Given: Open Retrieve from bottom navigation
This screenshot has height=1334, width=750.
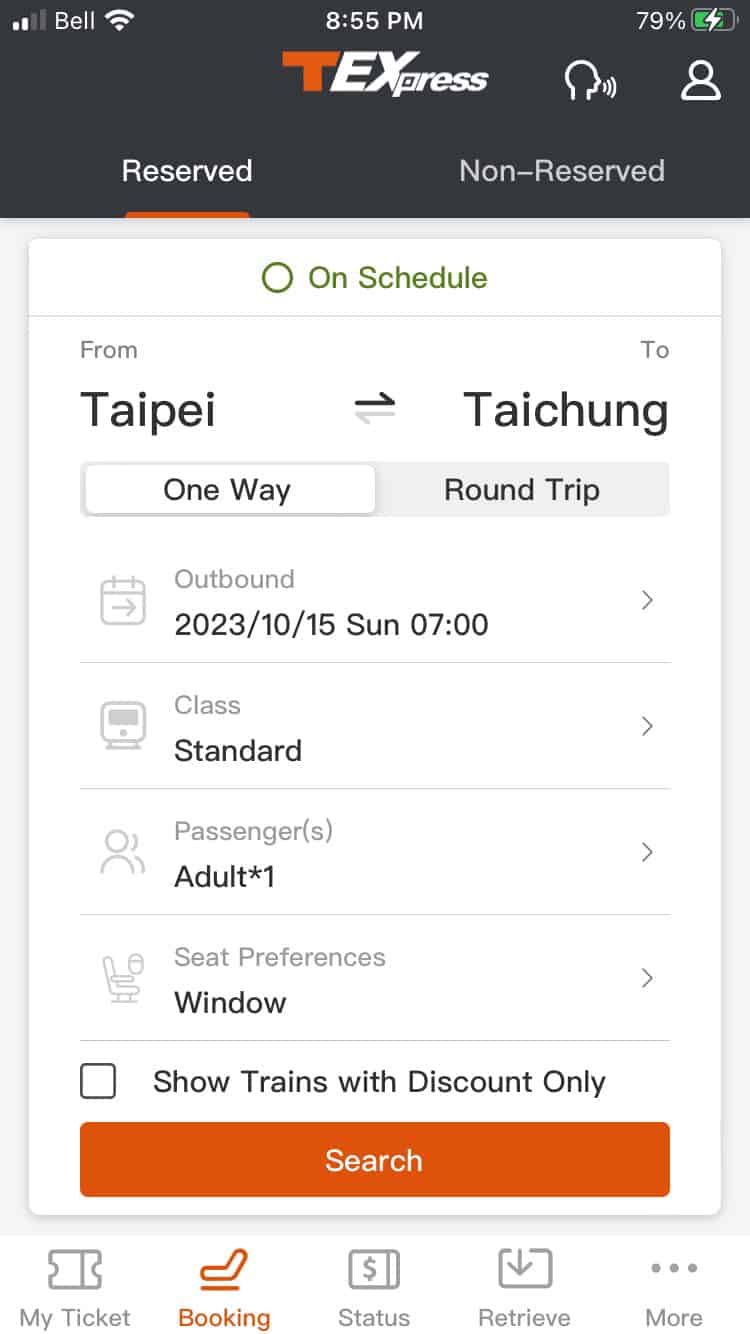Looking at the screenshot, I should [x=524, y=1285].
